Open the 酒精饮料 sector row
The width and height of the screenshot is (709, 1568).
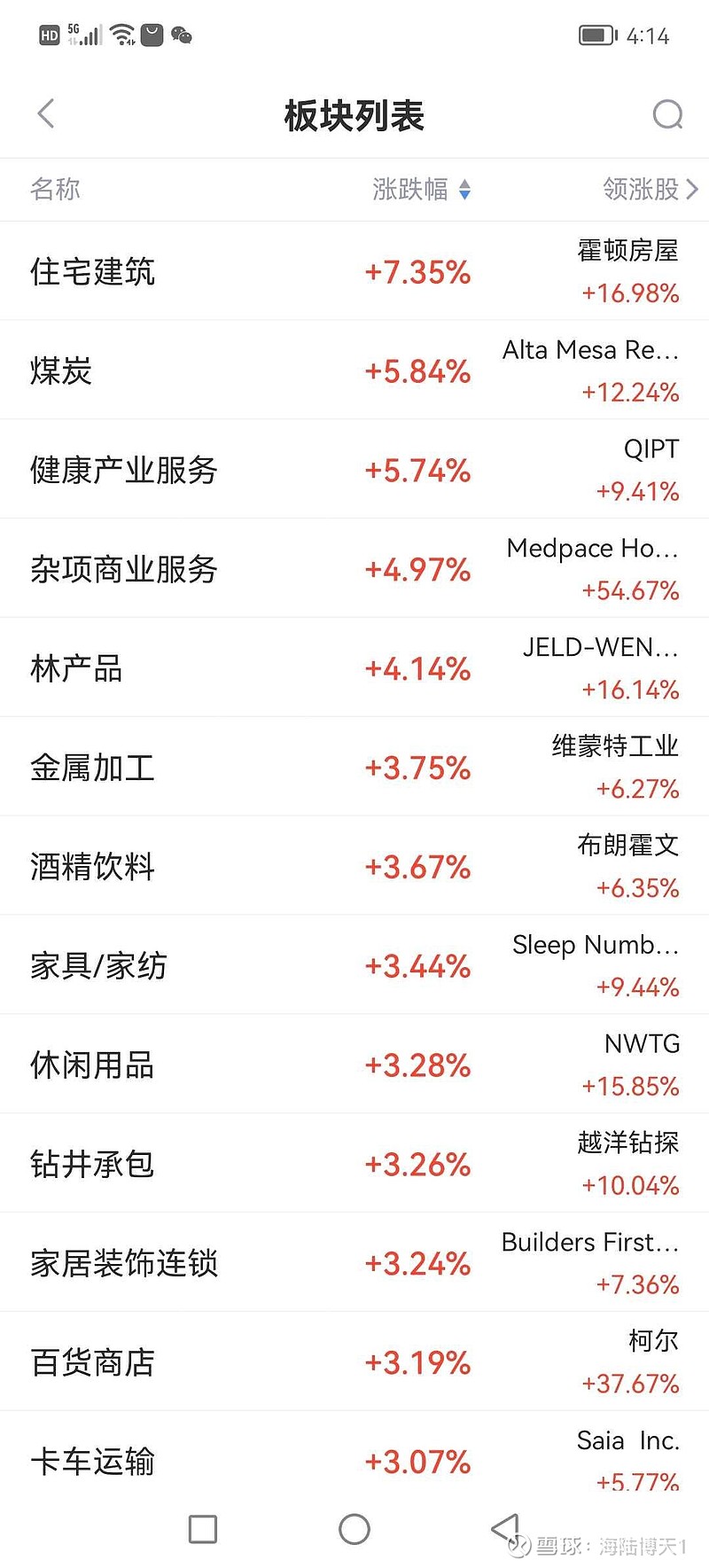tap(354, 867)
